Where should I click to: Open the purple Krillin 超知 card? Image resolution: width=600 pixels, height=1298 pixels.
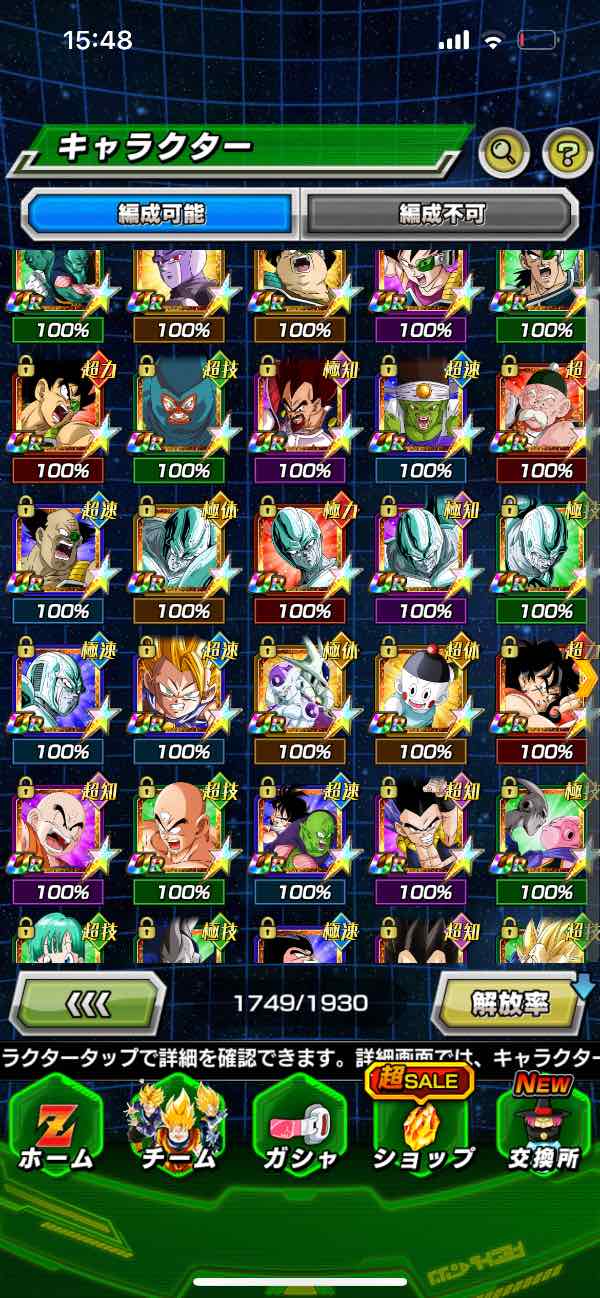point(62,833)
